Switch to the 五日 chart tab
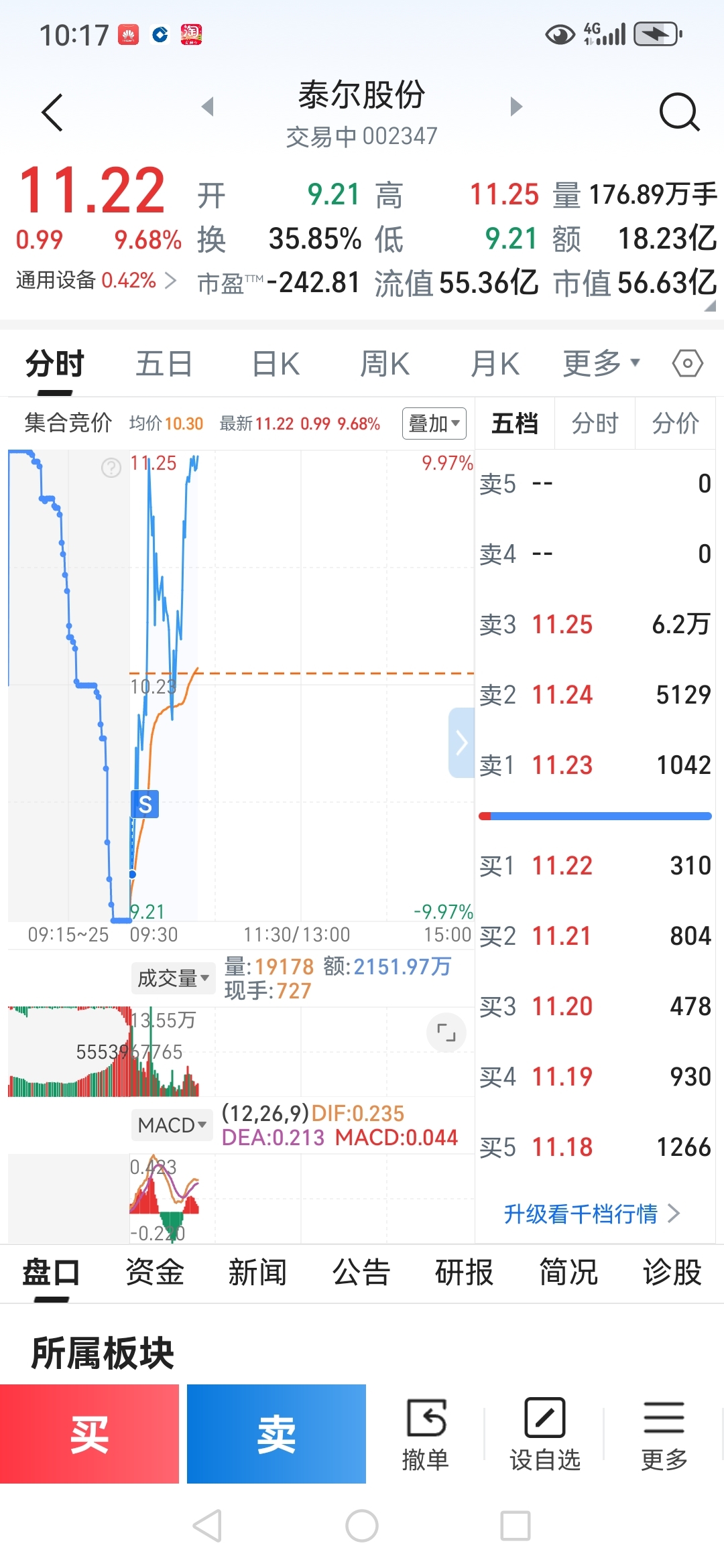 point(164,365)
